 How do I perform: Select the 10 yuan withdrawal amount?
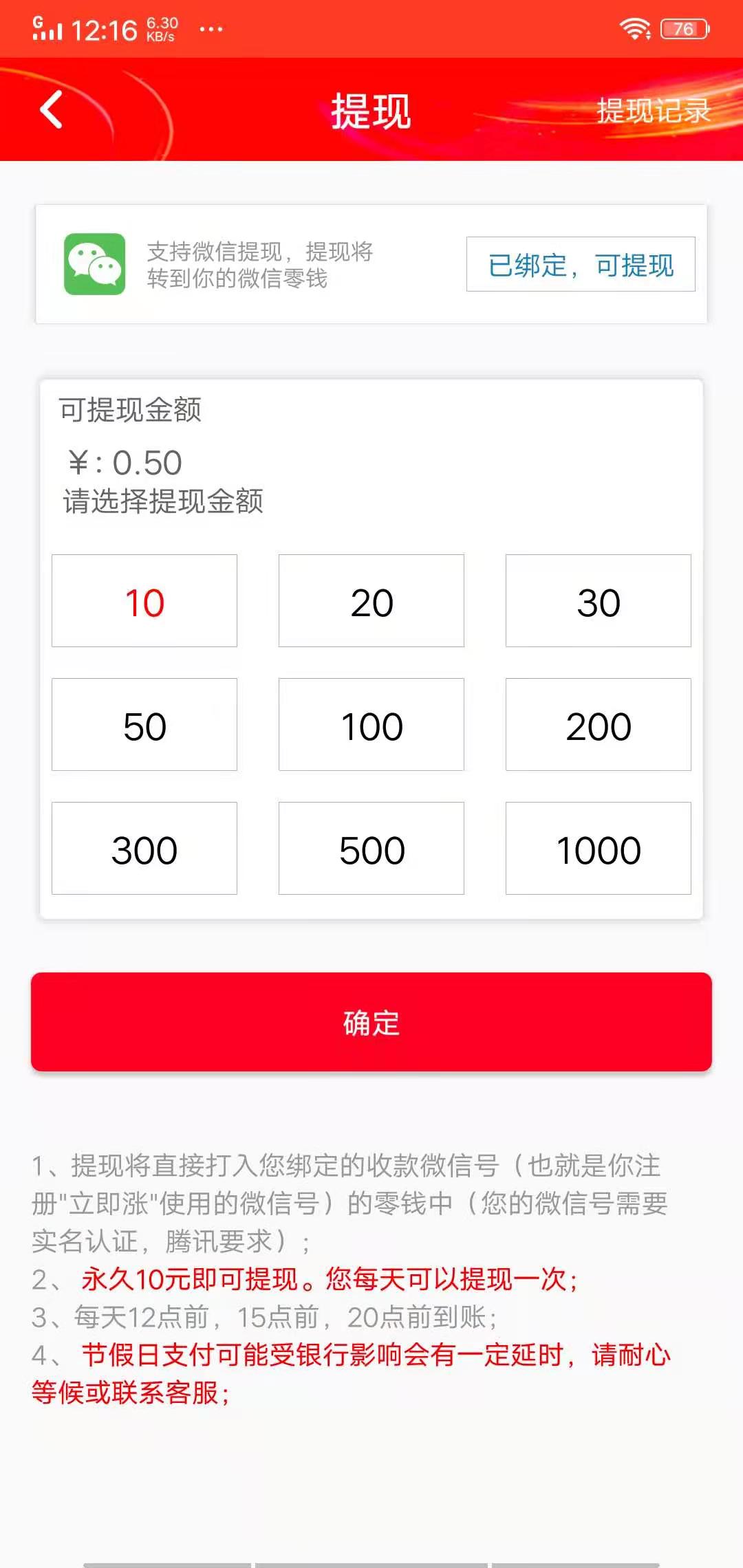144,600
